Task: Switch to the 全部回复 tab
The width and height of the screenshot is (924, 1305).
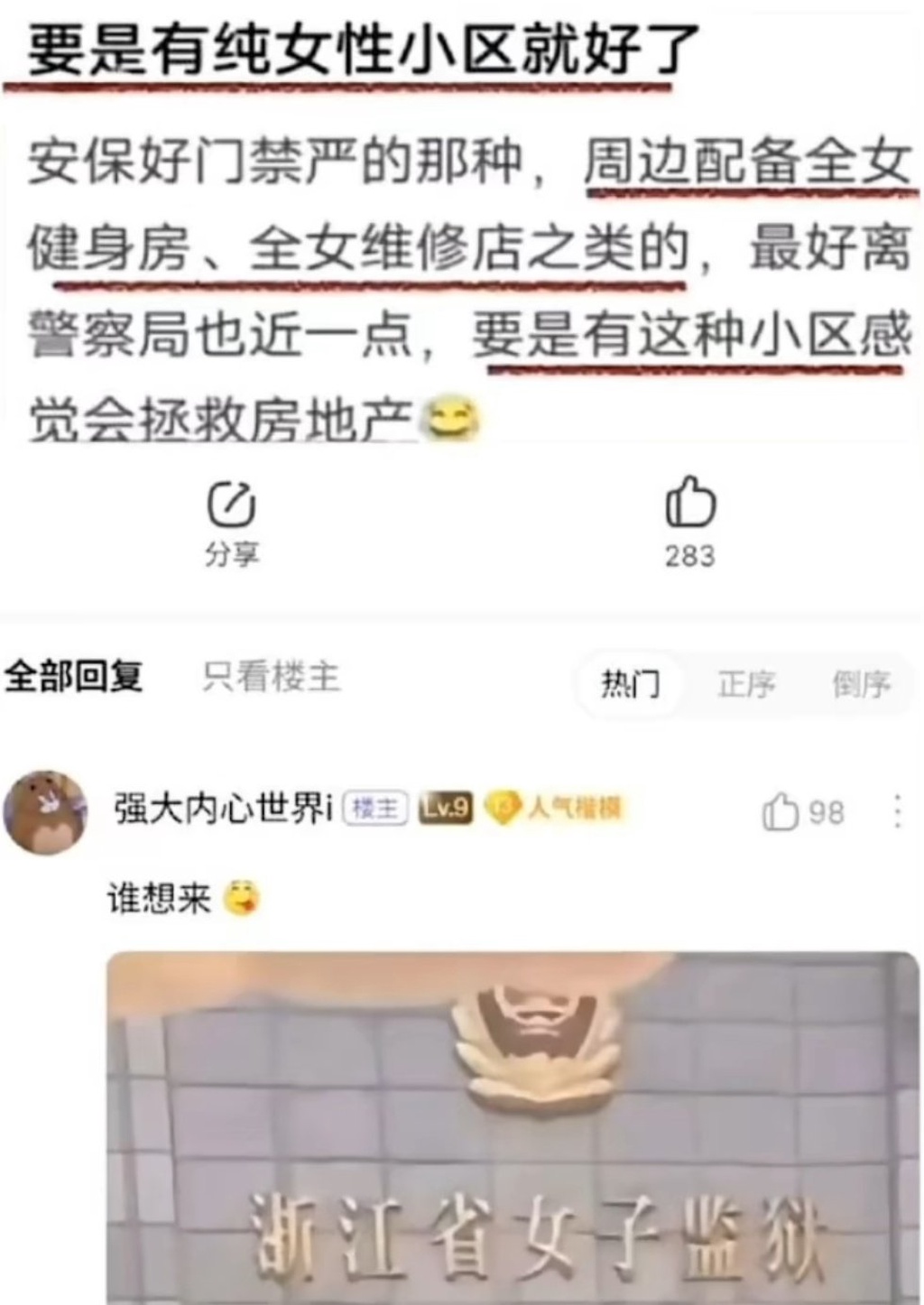Action: tap(74, 676)
